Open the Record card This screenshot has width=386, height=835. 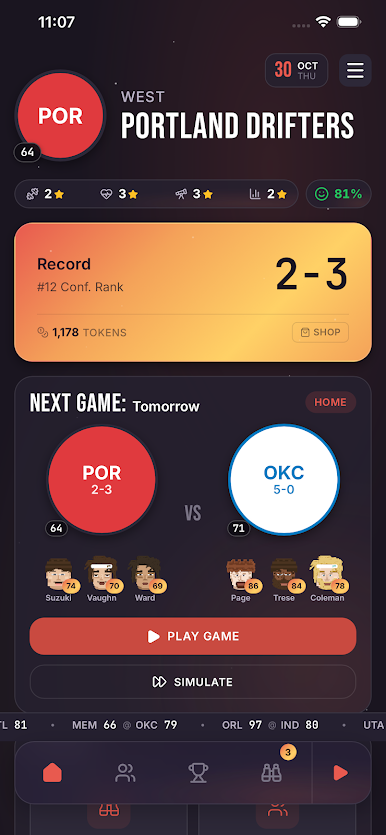click(193, 292)
